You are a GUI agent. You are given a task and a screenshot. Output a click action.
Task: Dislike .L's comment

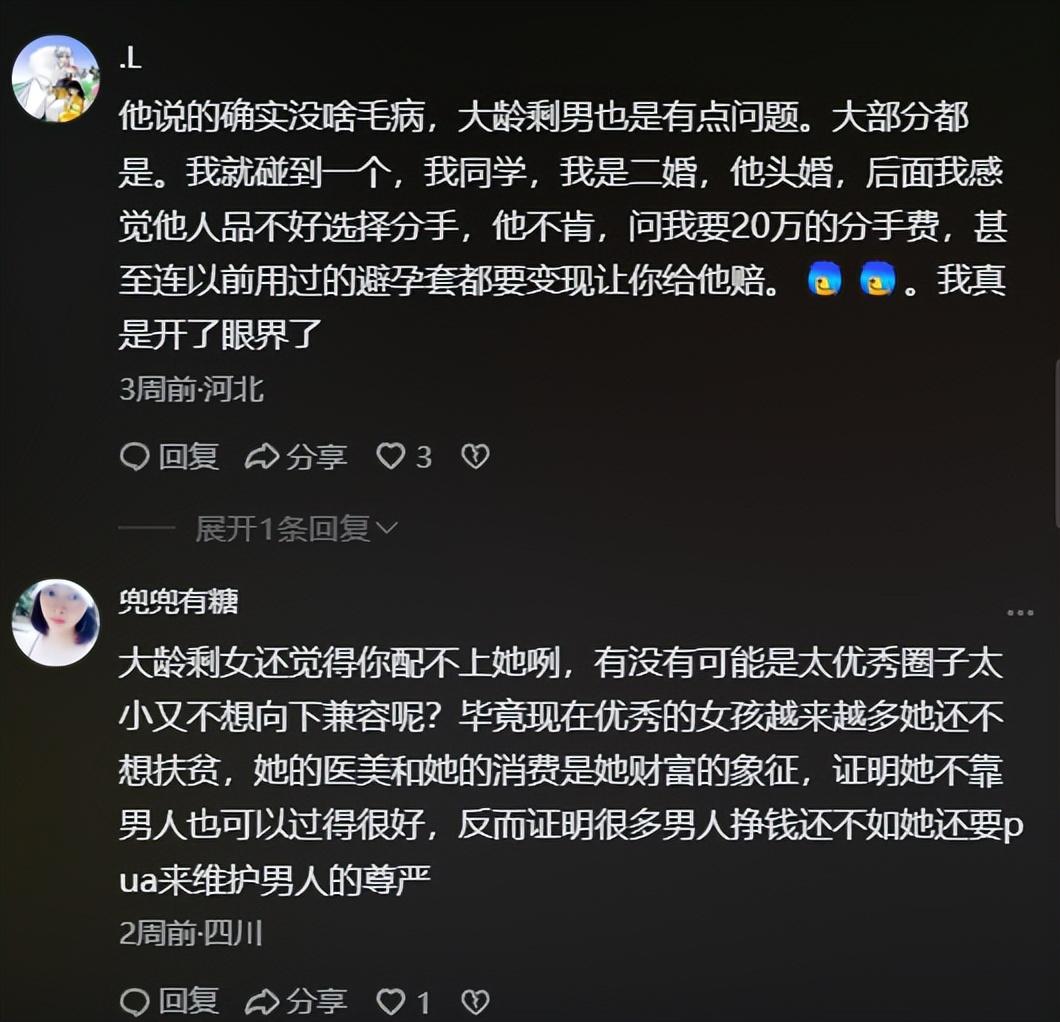[x=475, y=457]
